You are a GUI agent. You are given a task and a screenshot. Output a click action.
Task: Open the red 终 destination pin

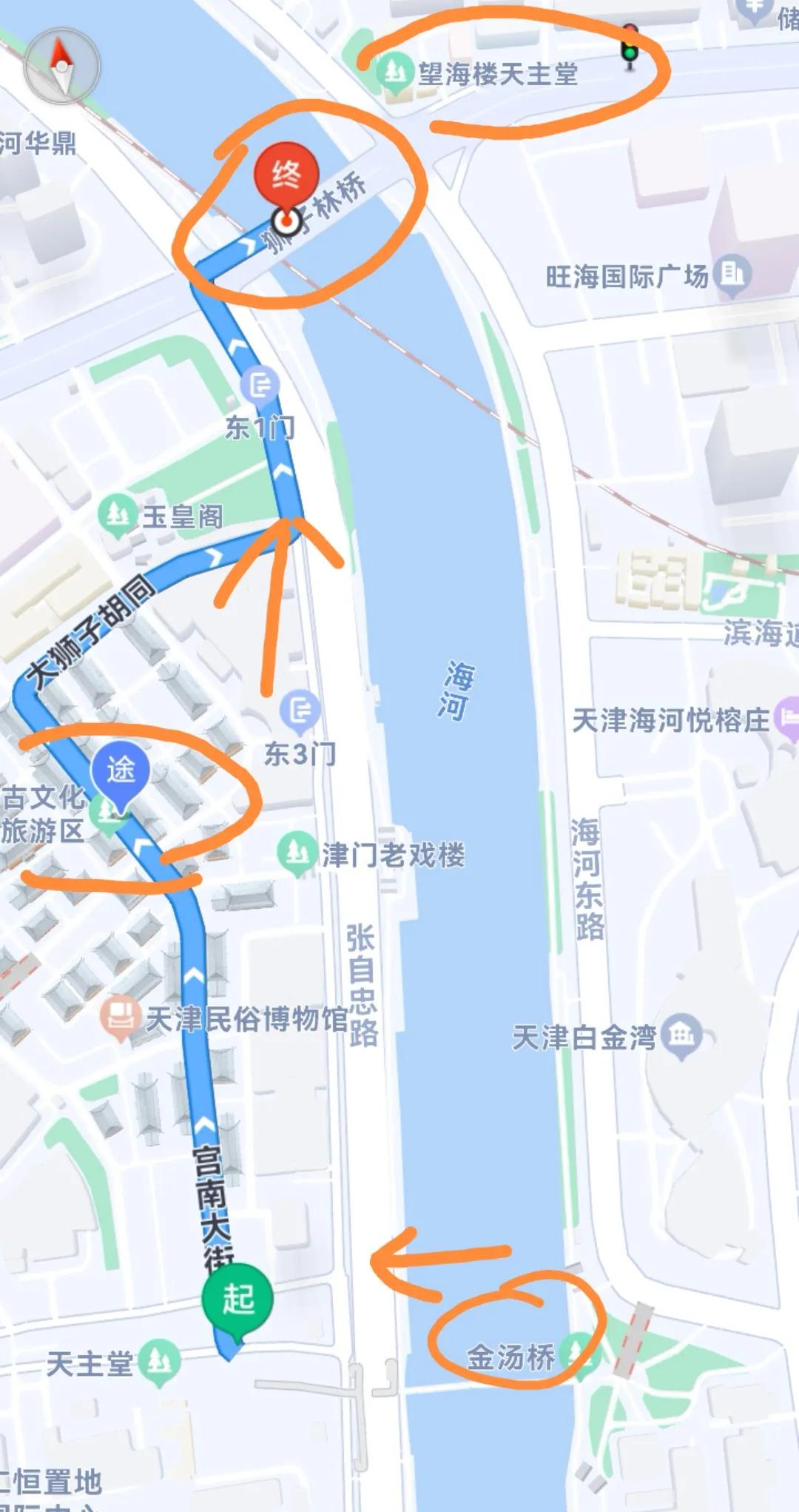285,176
